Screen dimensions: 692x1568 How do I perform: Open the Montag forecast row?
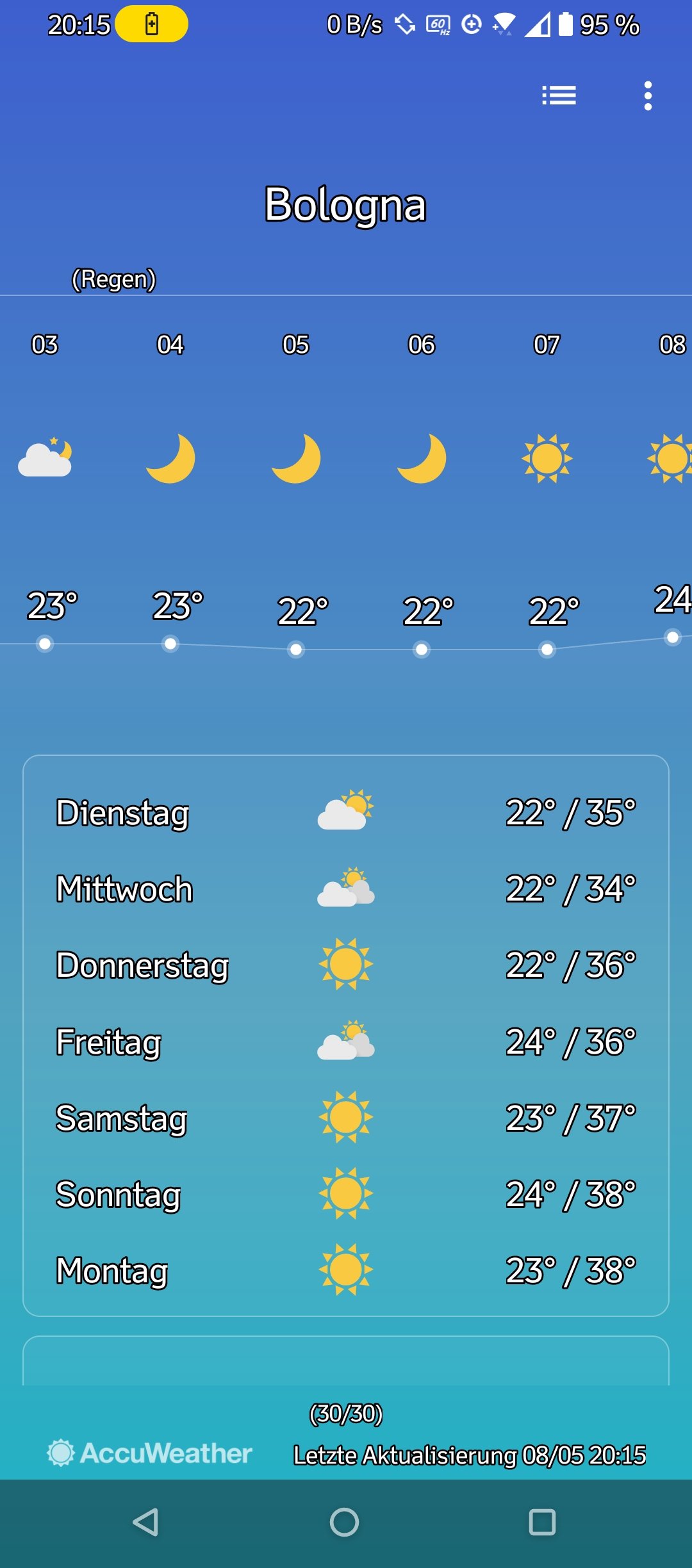pyautogui.click(x=346, y=1270)
